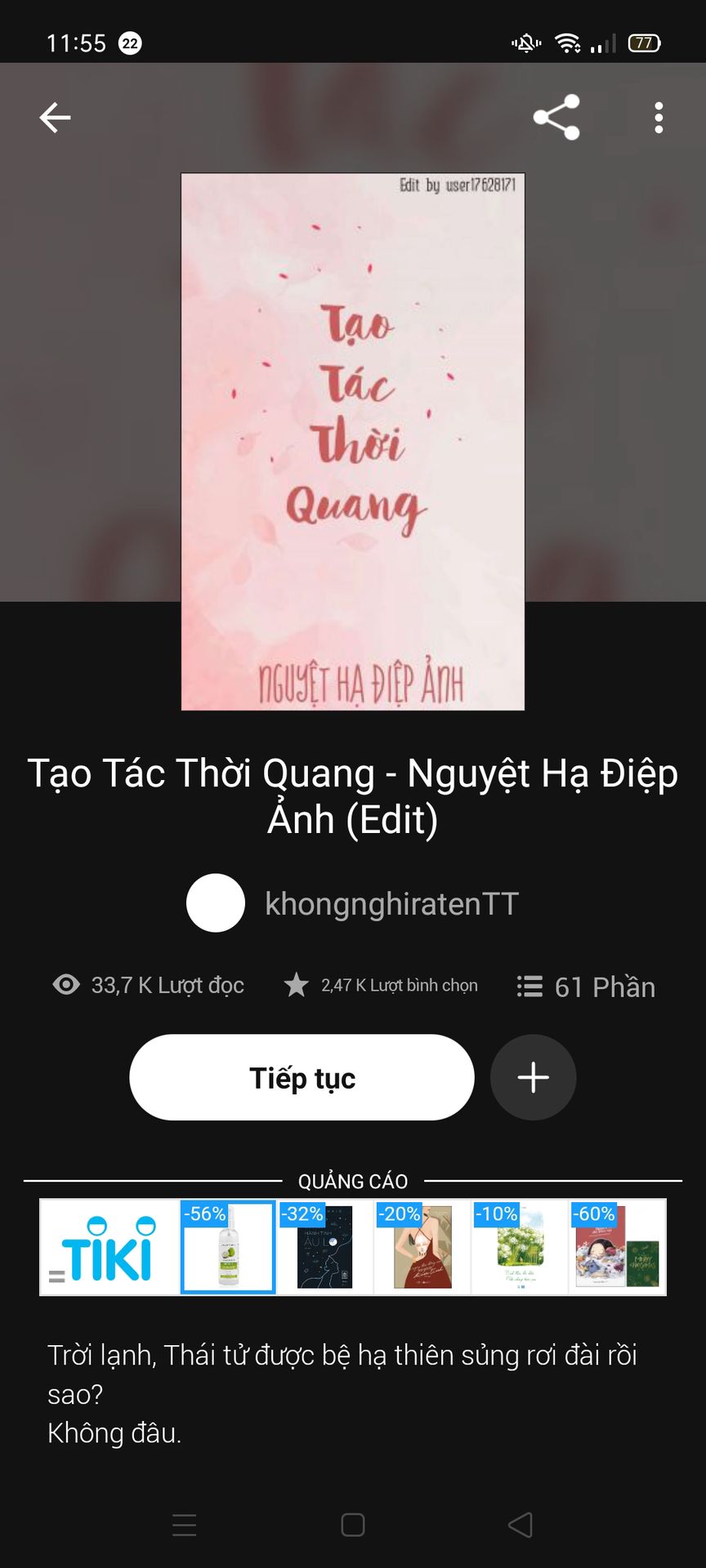Open system recent apps menu
The image size is (706, 1568).
(185, 1525)
